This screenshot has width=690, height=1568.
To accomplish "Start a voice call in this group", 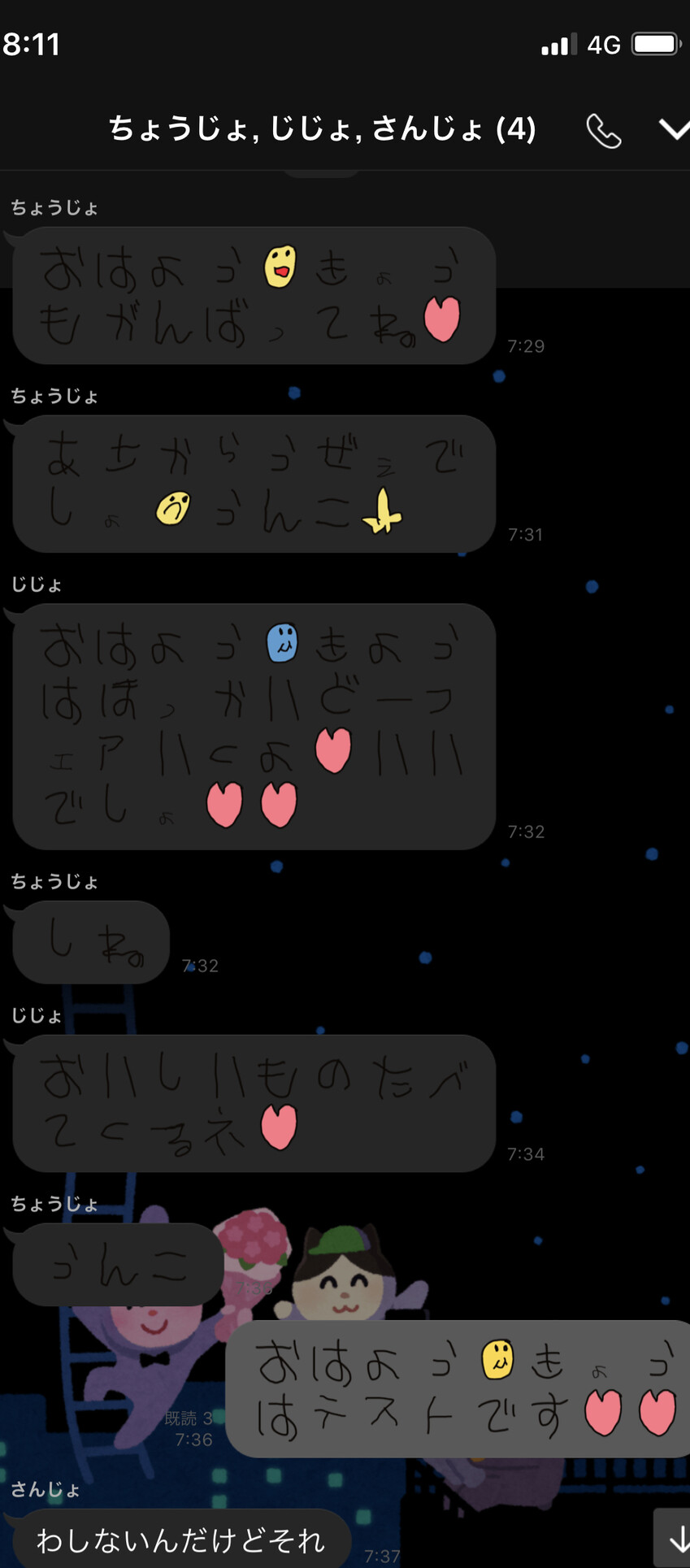I will 603,130.
